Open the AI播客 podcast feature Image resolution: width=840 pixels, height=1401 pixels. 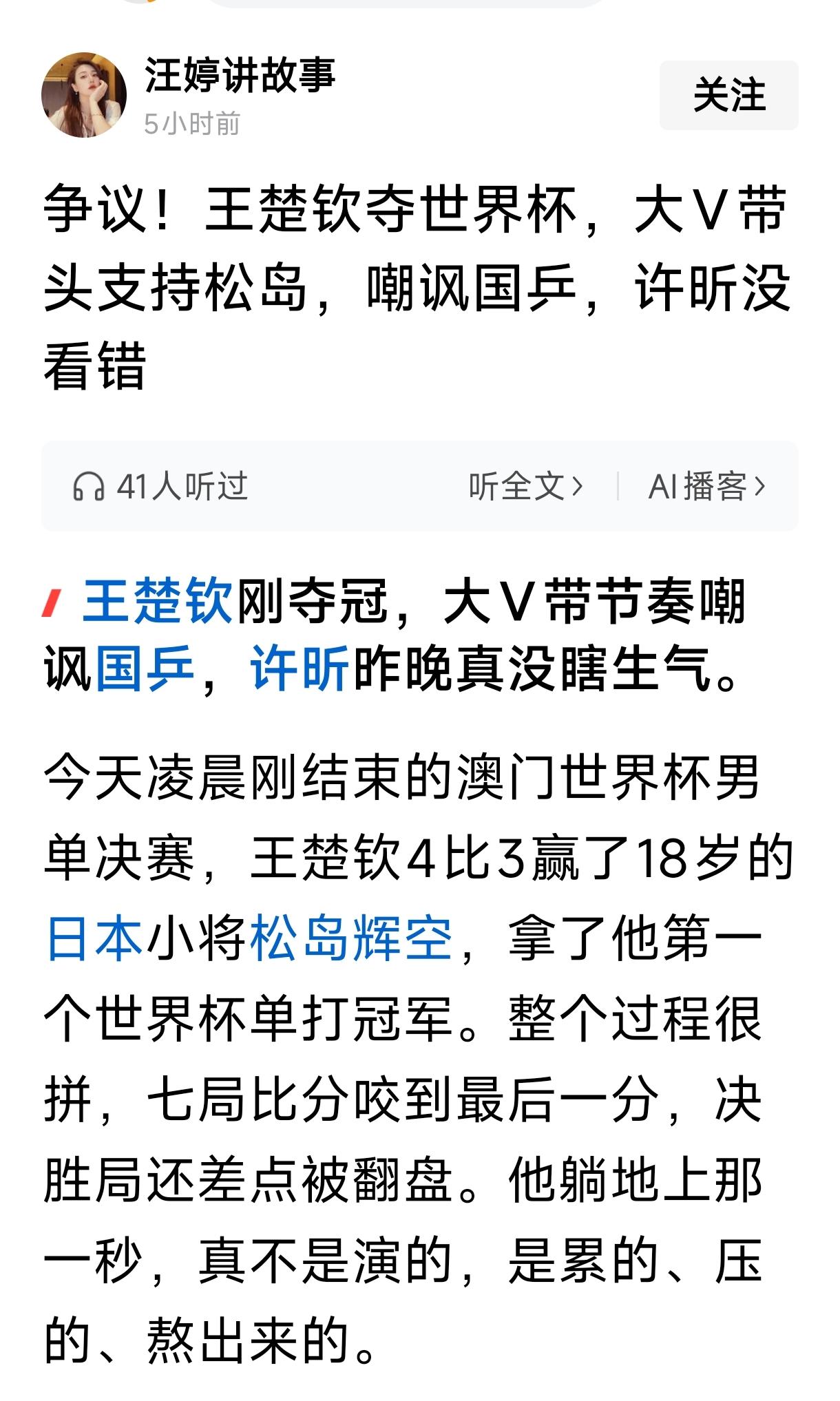701,486
